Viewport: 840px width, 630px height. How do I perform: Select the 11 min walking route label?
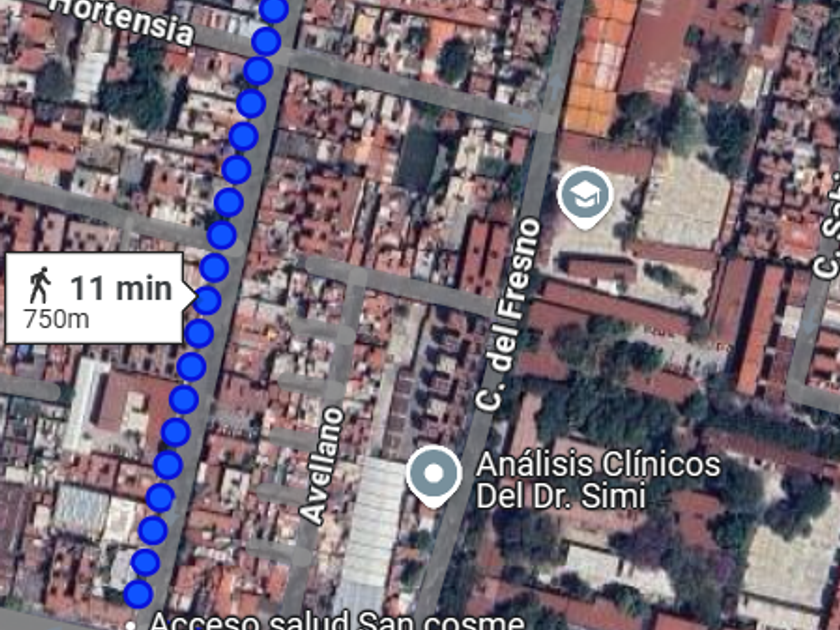coord(96,298)
